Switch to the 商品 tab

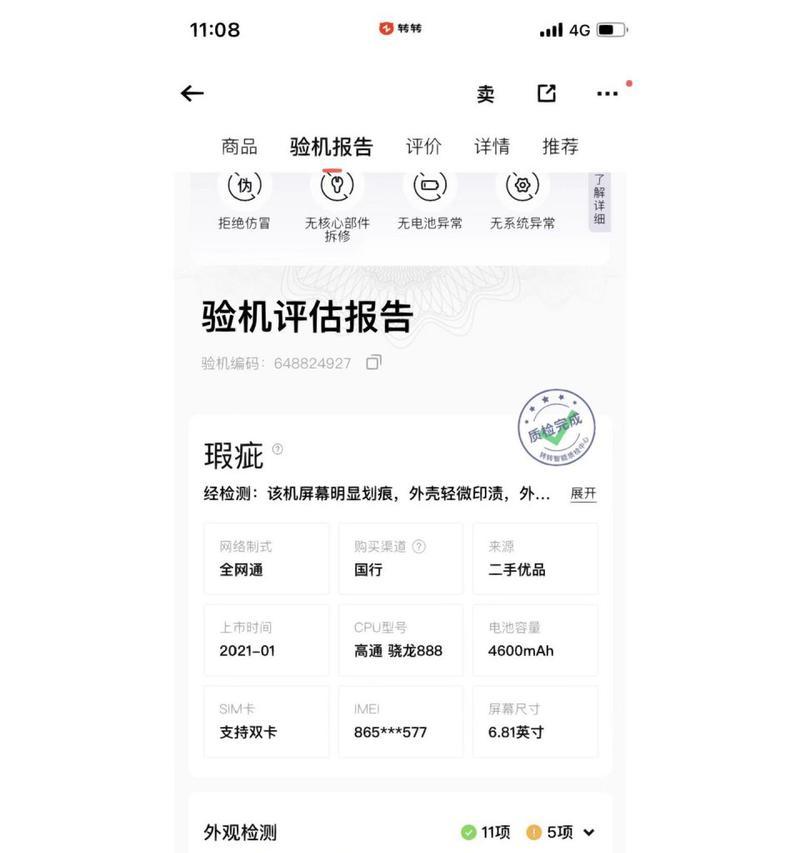(x=239, y=147)
